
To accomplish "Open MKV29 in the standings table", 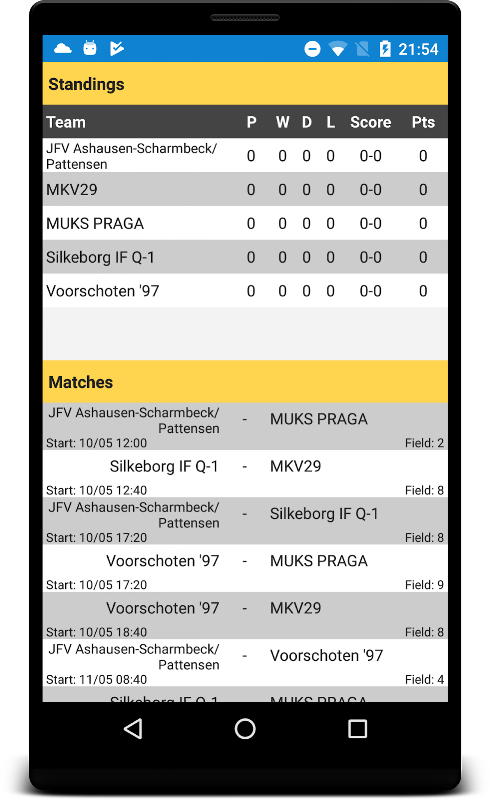I will click(245, 189).
